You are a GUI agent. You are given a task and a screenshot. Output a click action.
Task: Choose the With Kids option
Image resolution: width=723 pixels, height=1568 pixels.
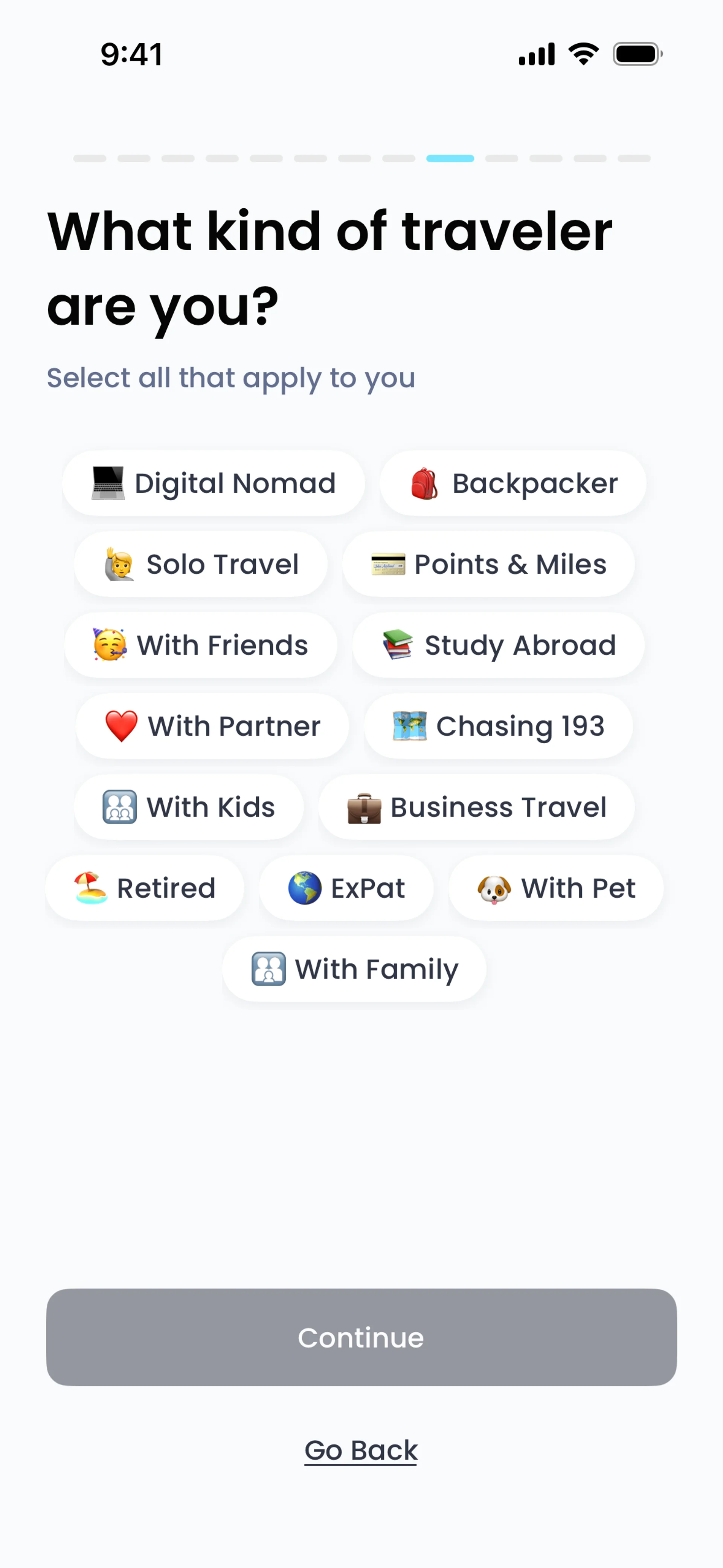(189, 807)
